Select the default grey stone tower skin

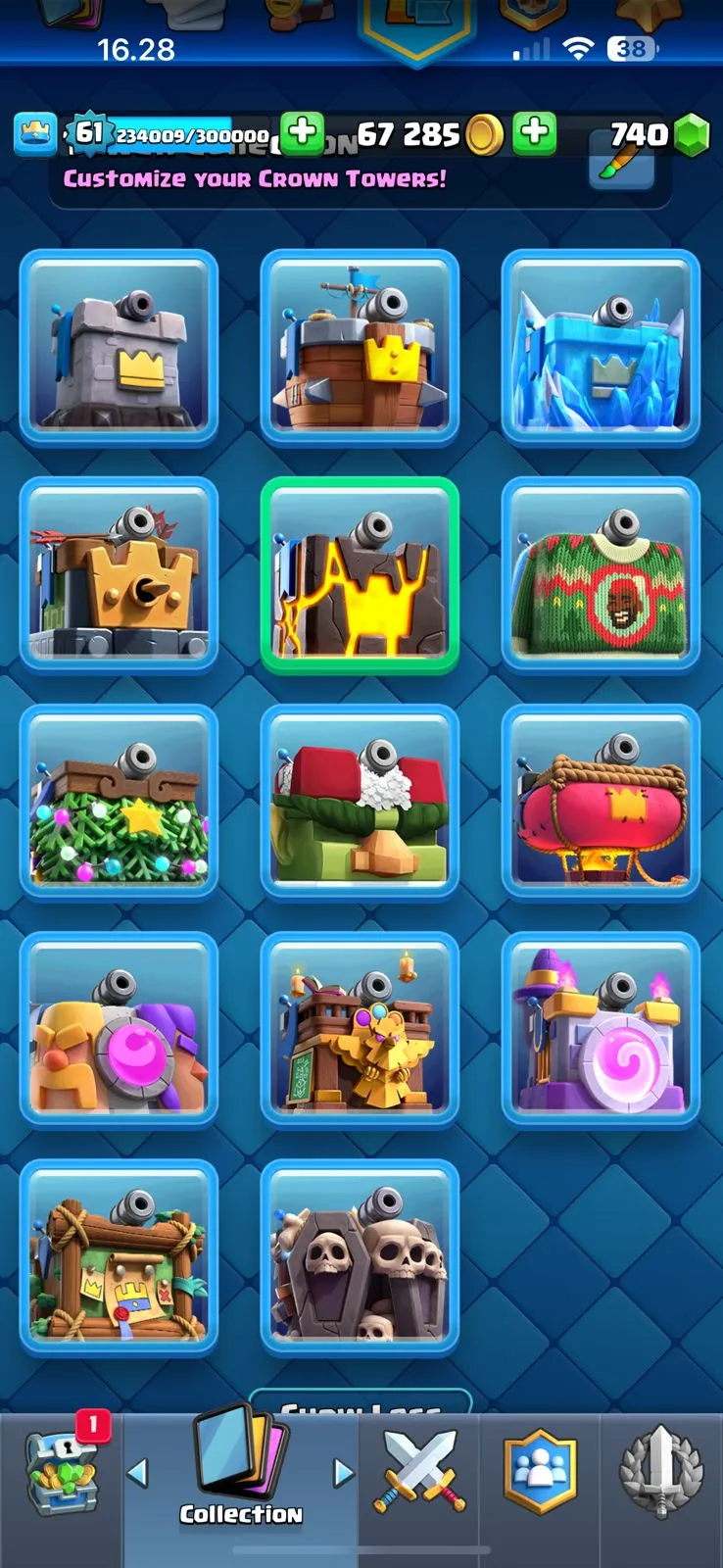click(119, 347)
